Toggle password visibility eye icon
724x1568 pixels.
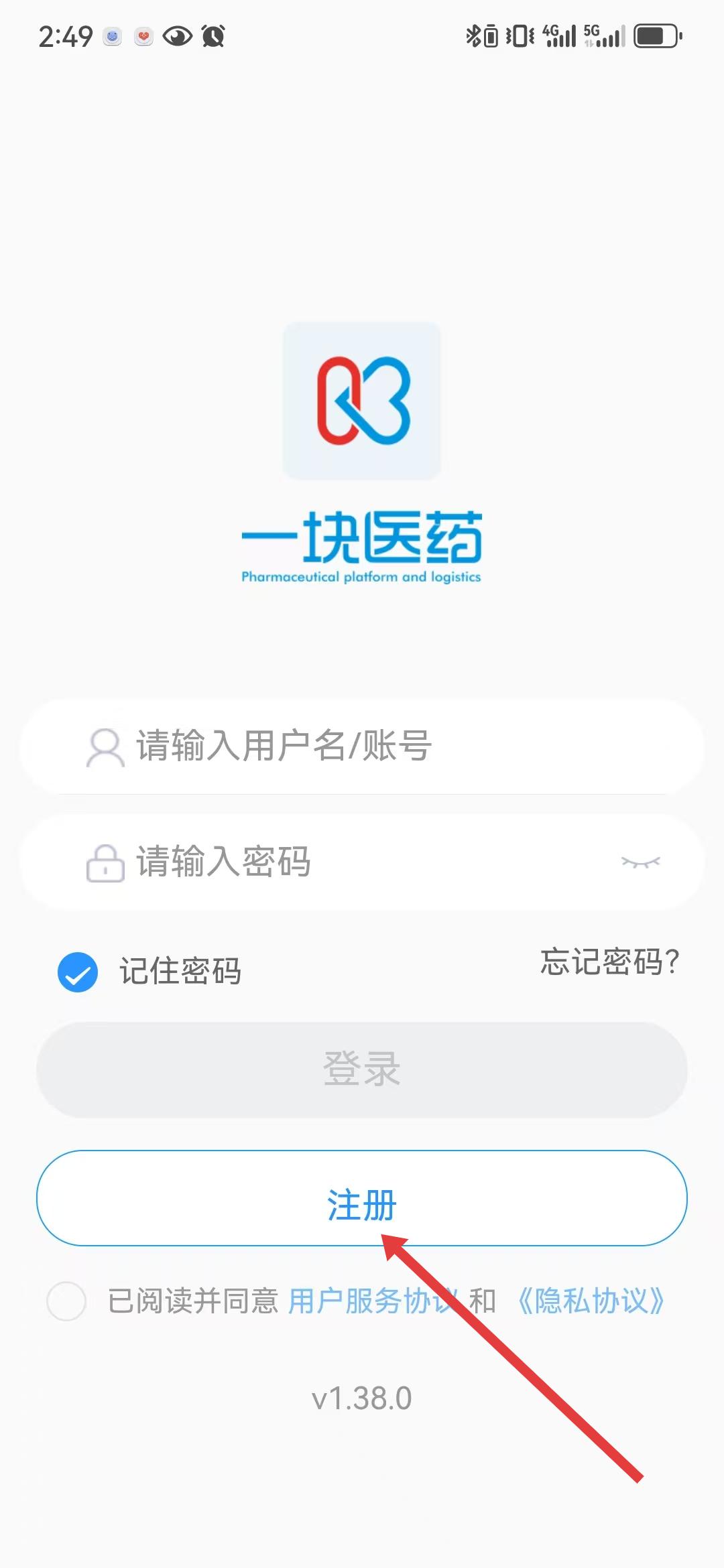click(640, 862)
